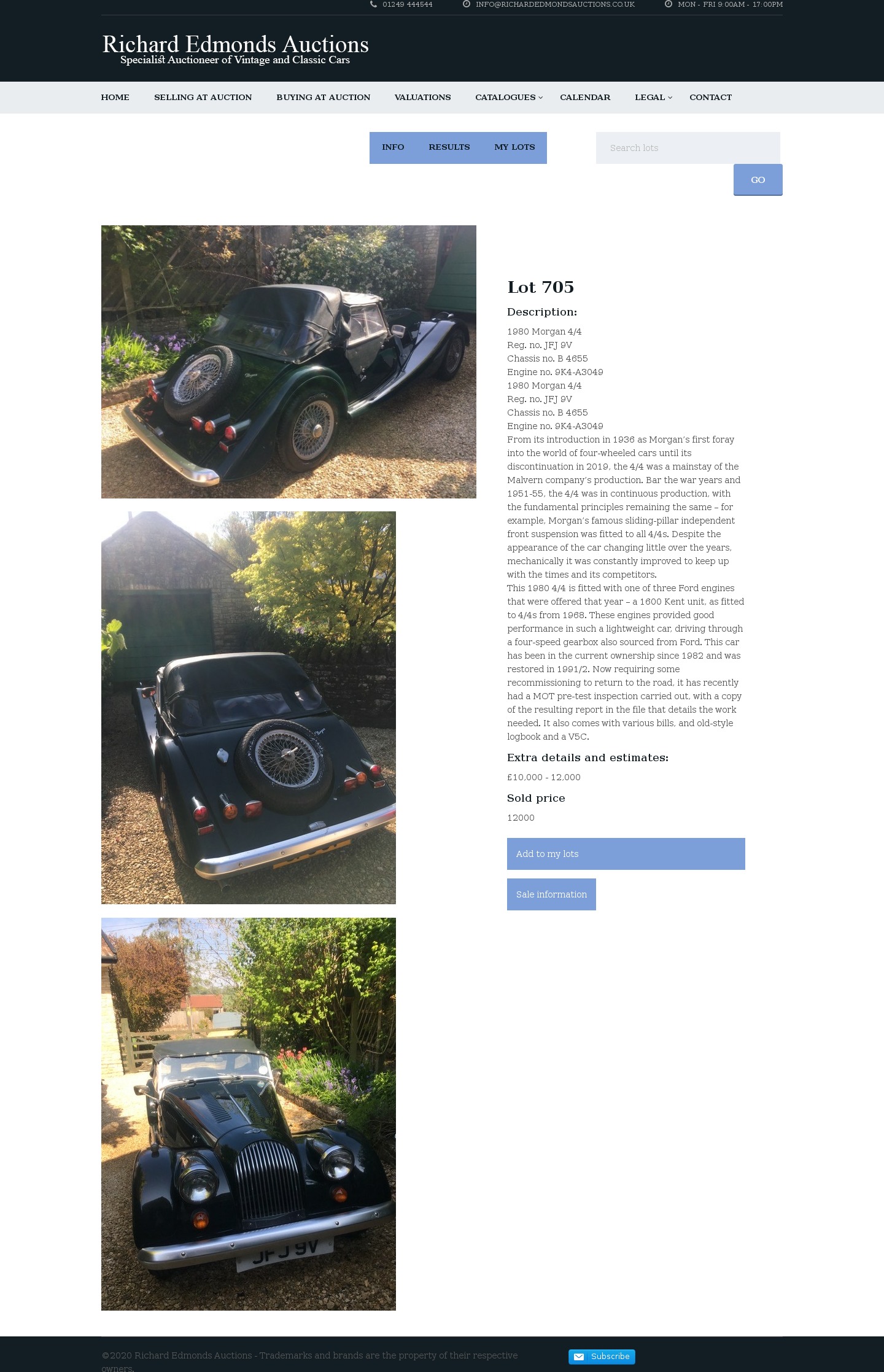Visit the Valuations page

click(422, 97)
